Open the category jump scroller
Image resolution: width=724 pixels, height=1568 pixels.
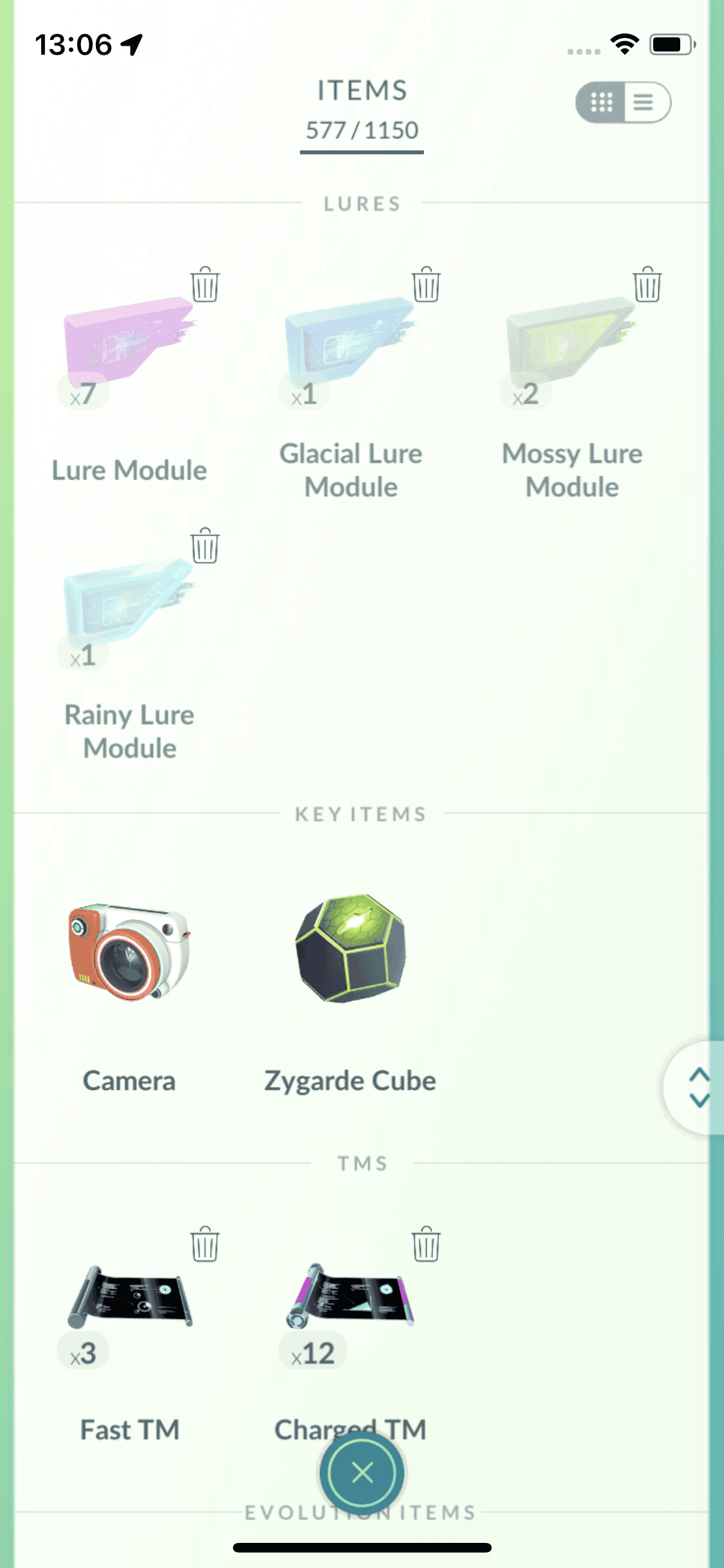click(698, 1087)
